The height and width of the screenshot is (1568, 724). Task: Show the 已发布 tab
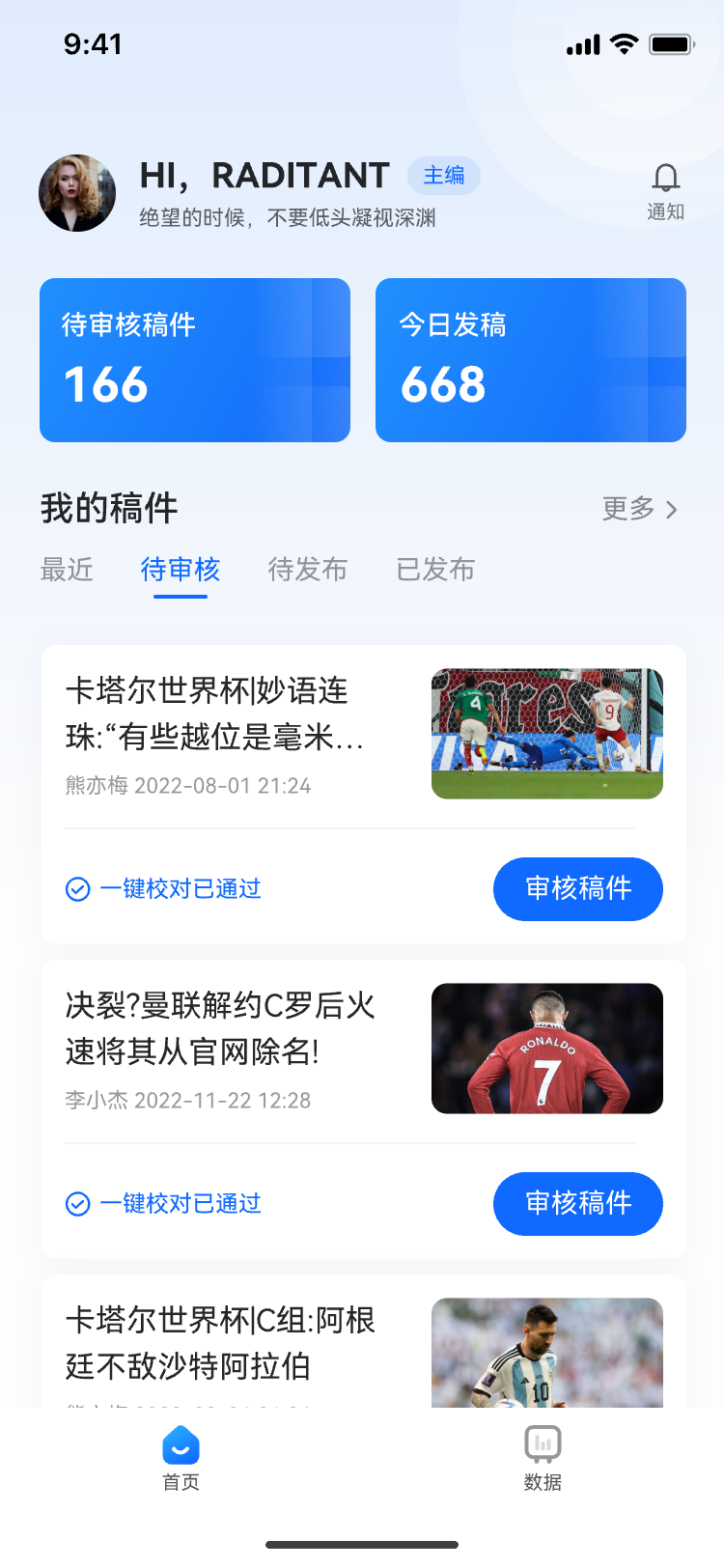point(435,570)
